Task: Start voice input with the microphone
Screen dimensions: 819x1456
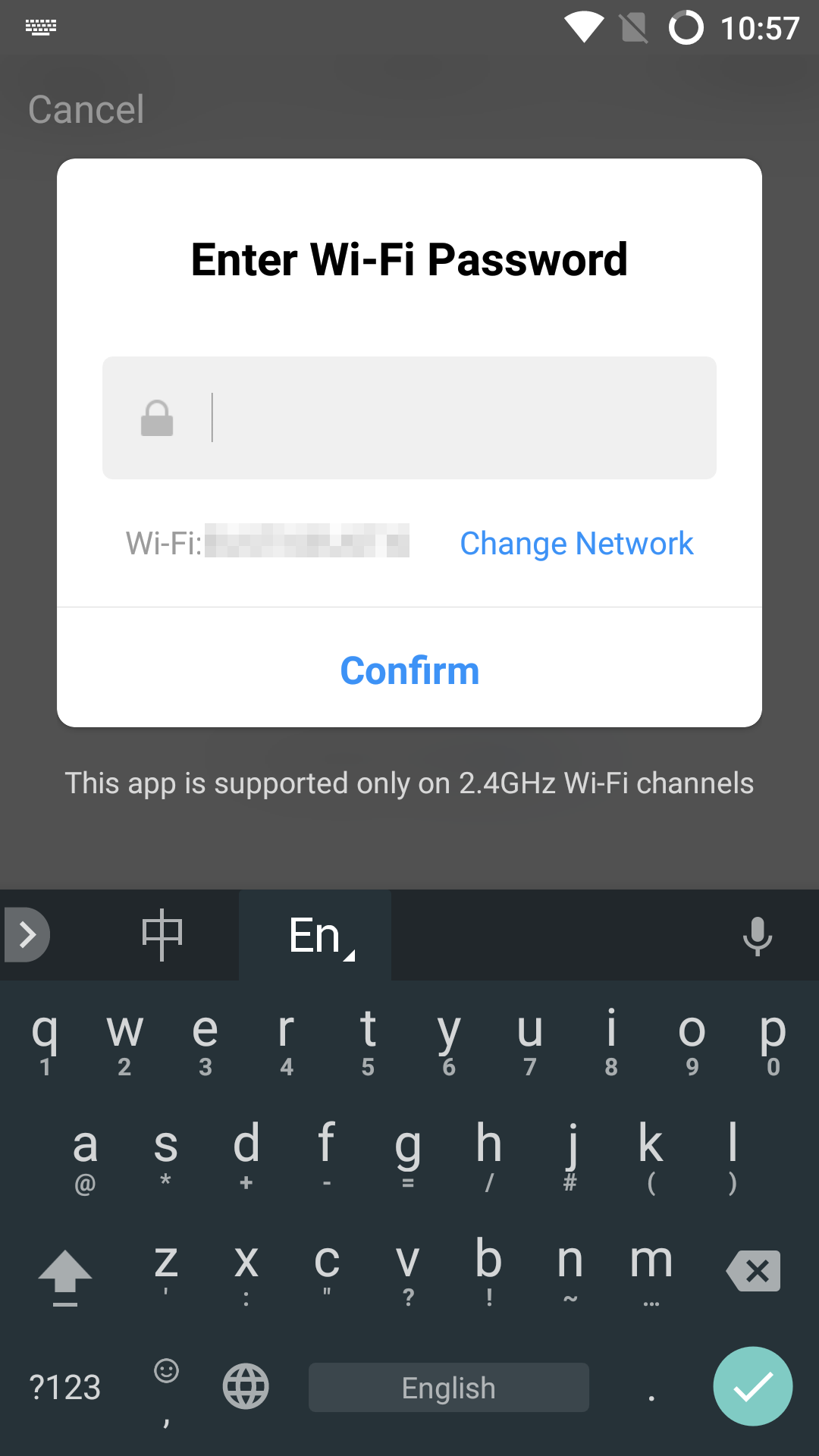Action: [x=757, y=935]
